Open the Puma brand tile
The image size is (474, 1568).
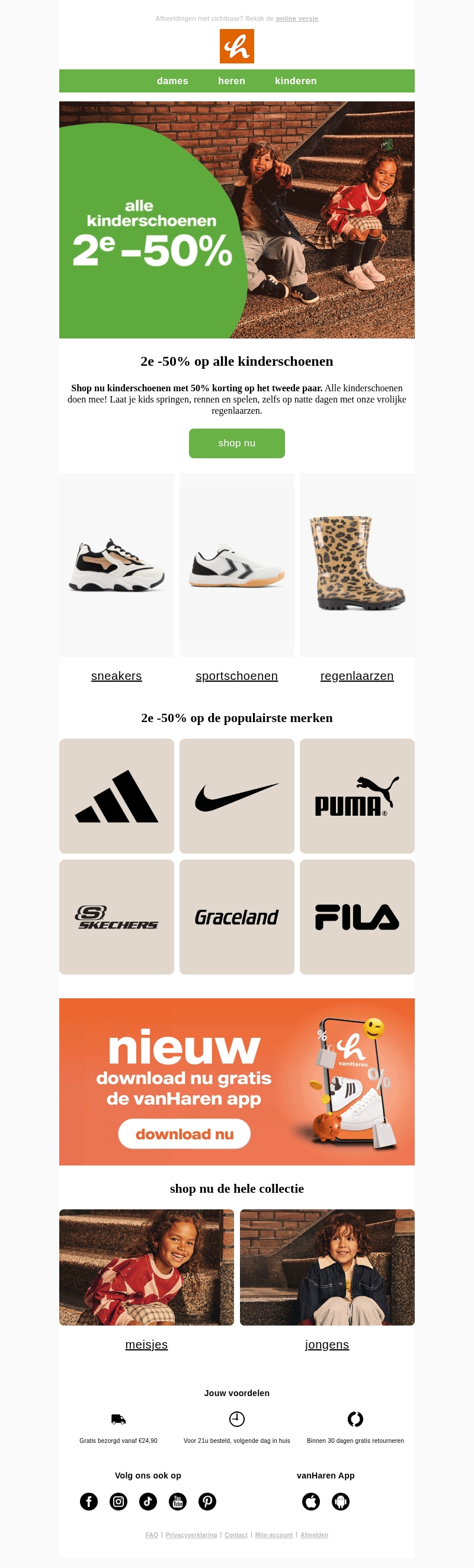coord(357,796)
